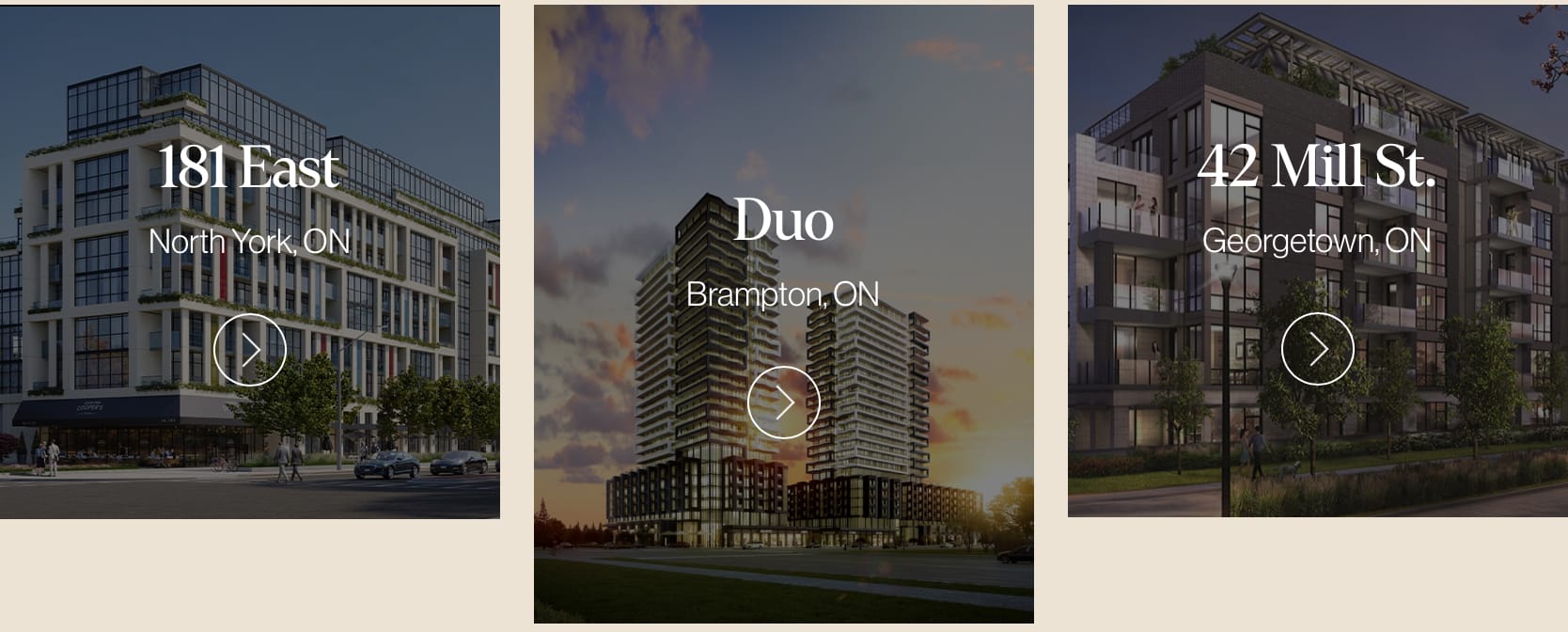Open the Duo Brampton arrow button
The width and height of the screenshot is (1568, 632).
(784, 403)
